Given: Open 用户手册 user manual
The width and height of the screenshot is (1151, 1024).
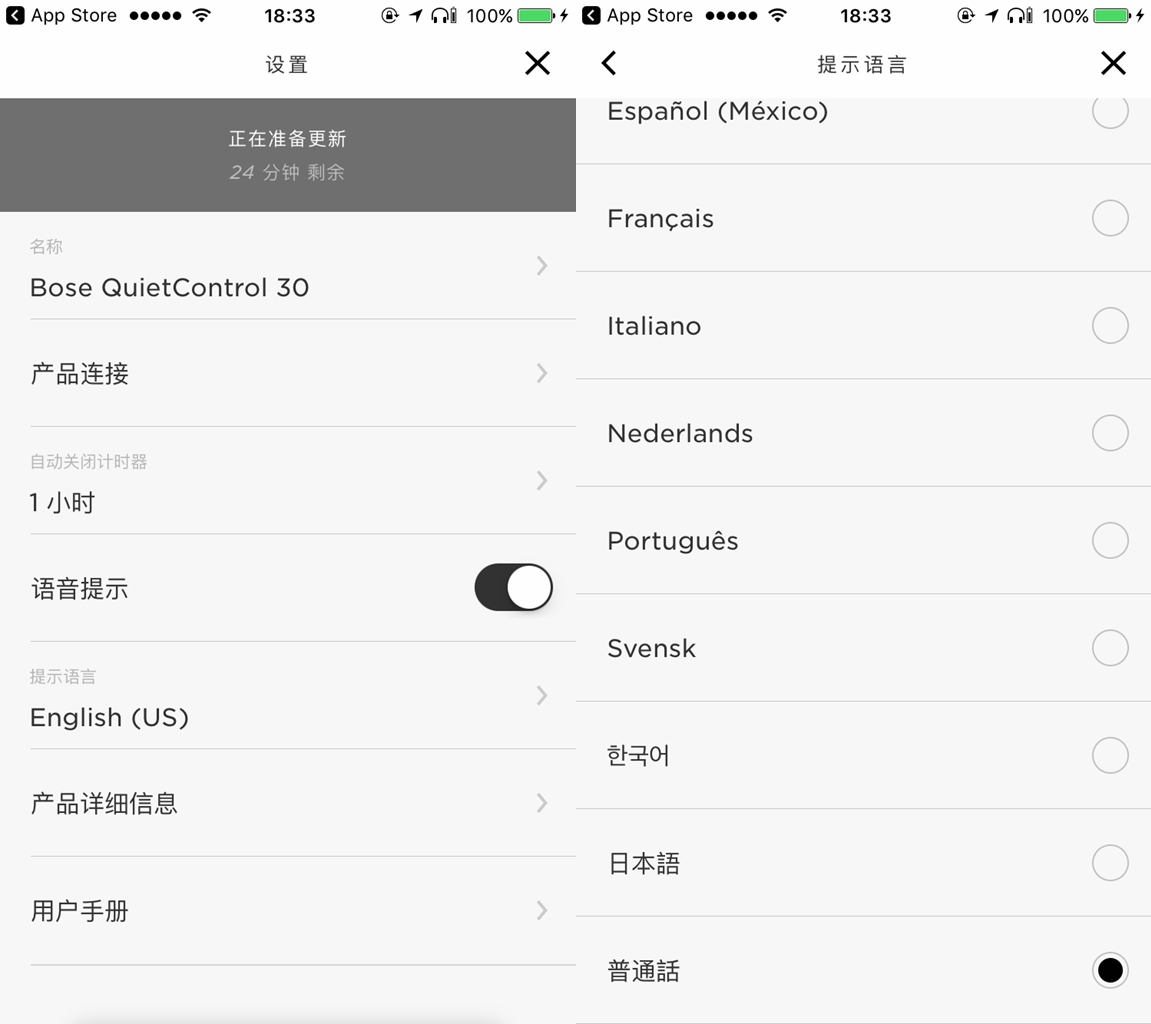Looking at the screenshot, I should click(288, 911).
